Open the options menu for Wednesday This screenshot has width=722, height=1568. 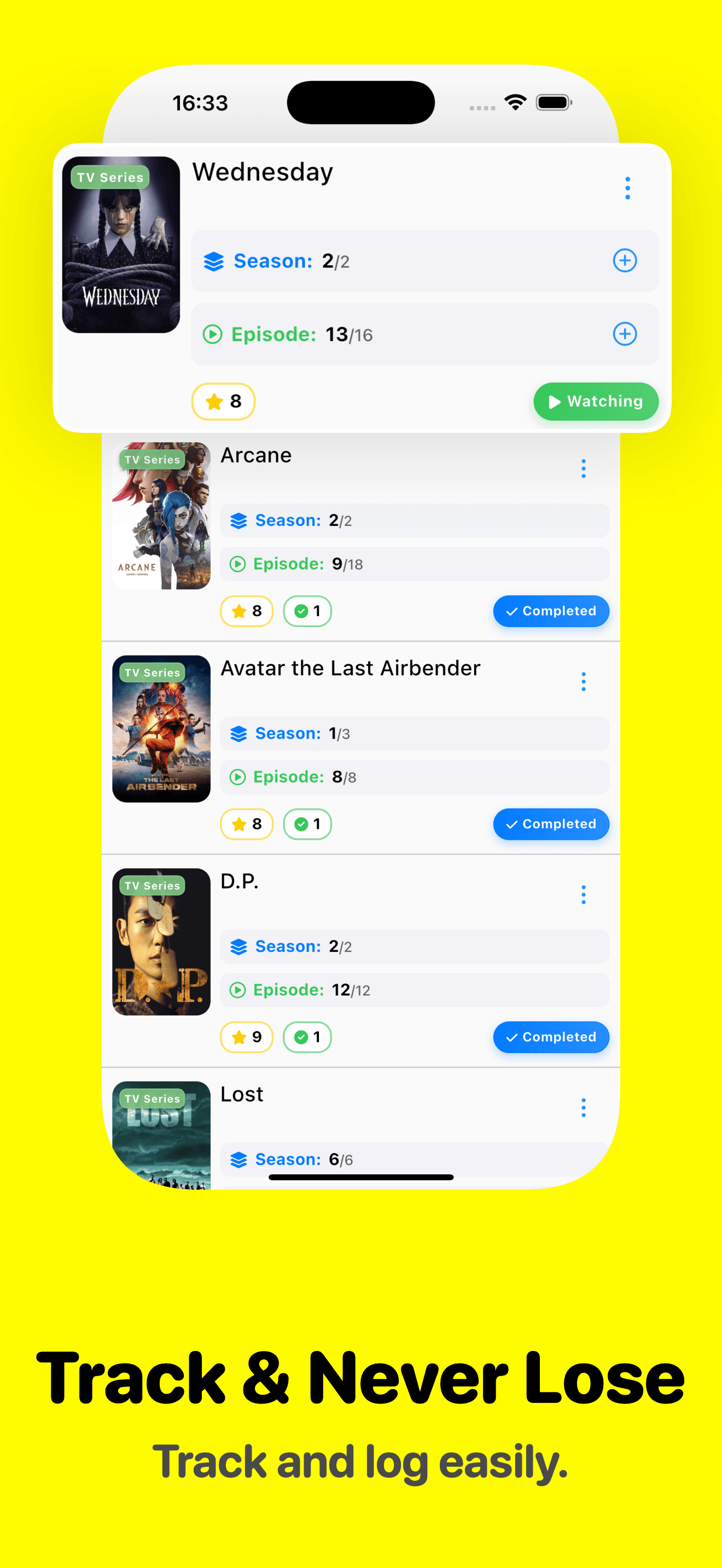click(x=627, y=189)
